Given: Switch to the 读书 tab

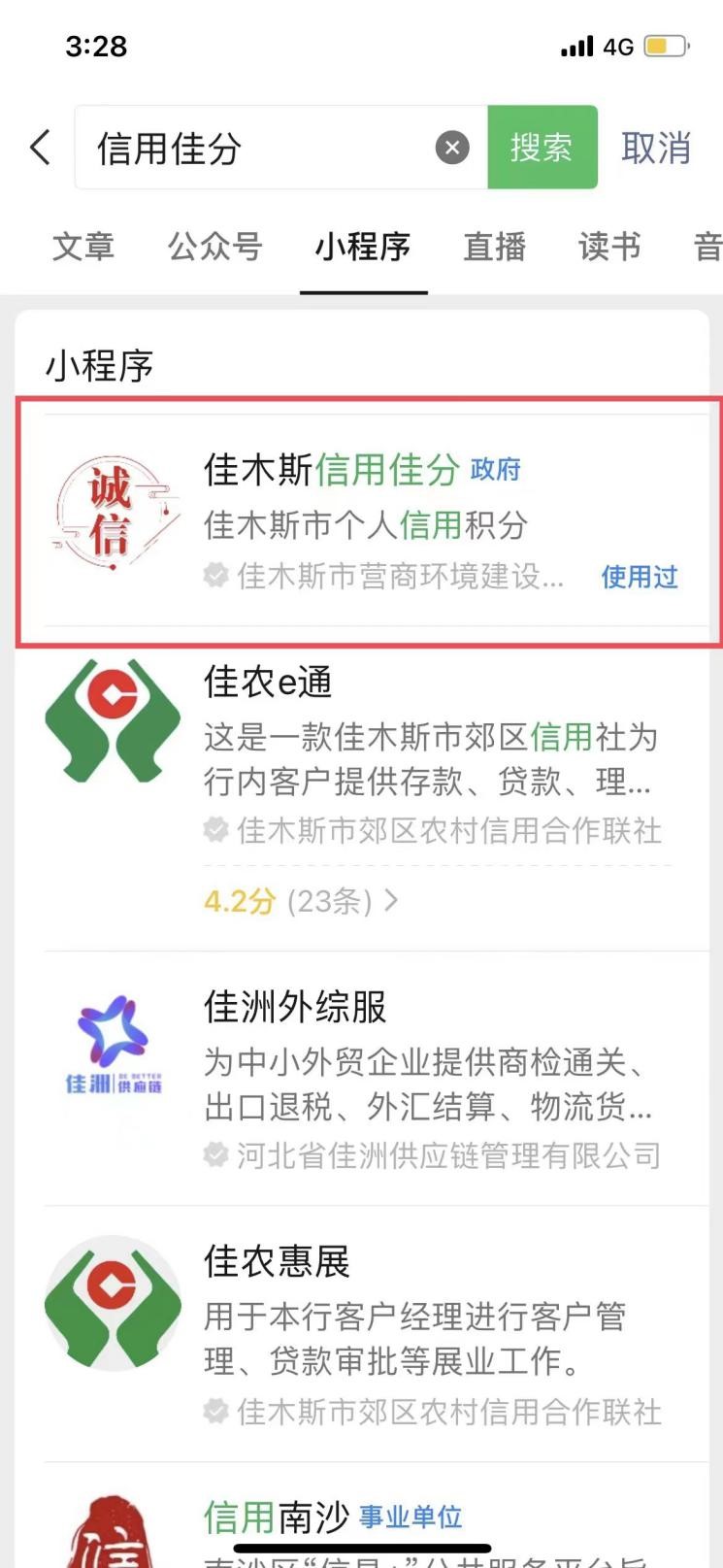Looking at the screenshot, I should tap(609, 247).
